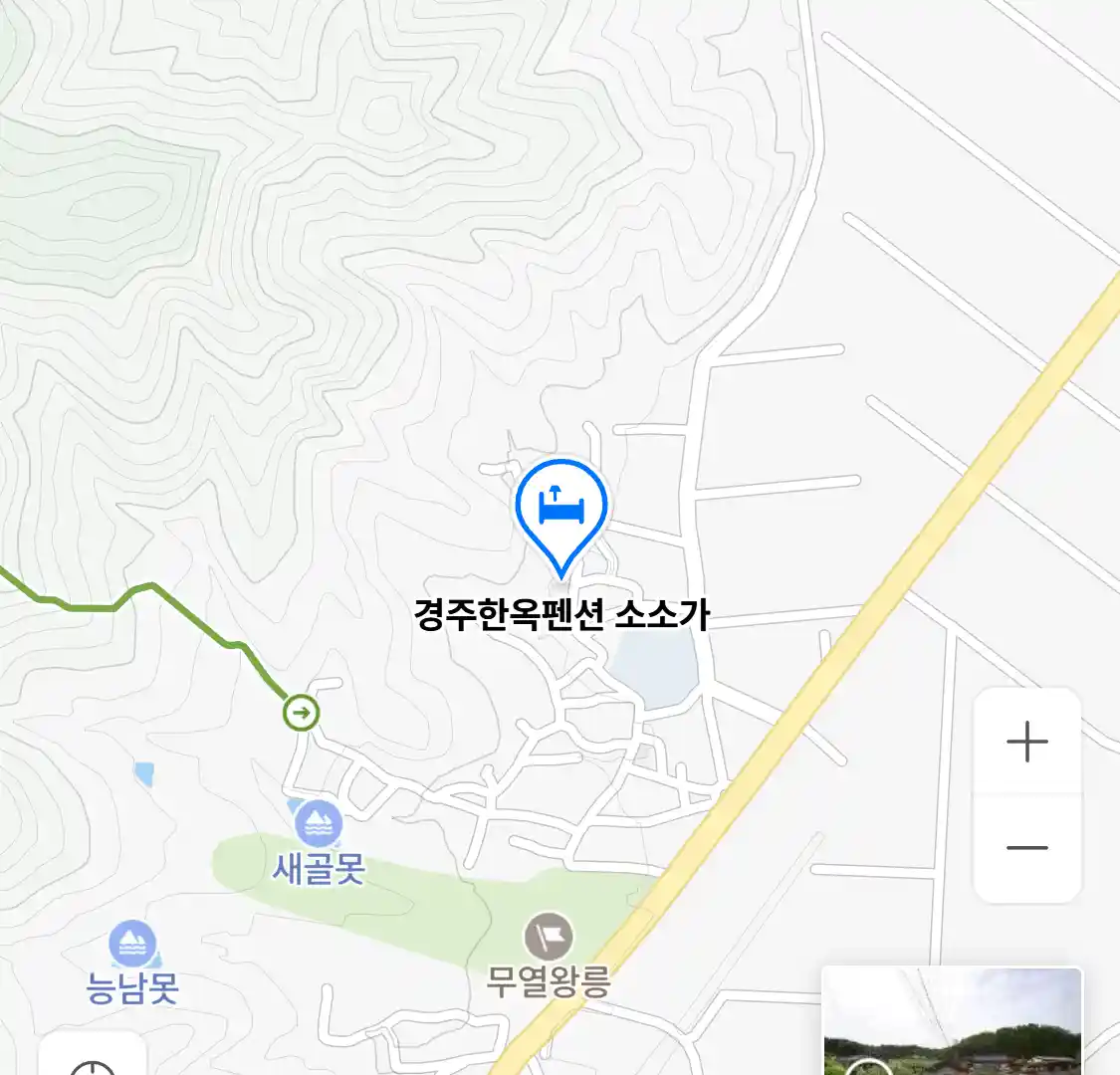
Task: Select the 새골못 pond marker
Action: (x=319, y=824)
